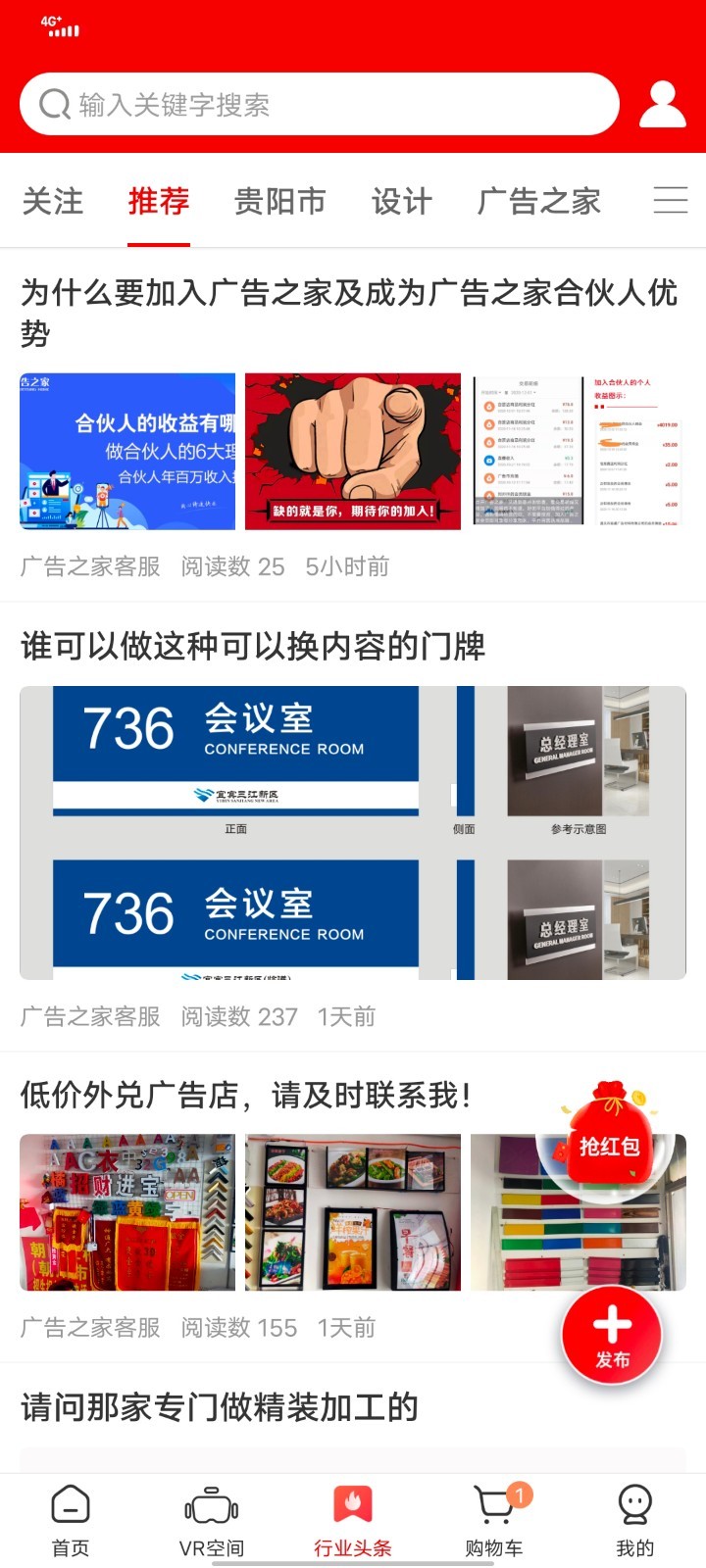
Task: Open the post 请问那家专门做精装加工的
Action: click(220, 1407)
